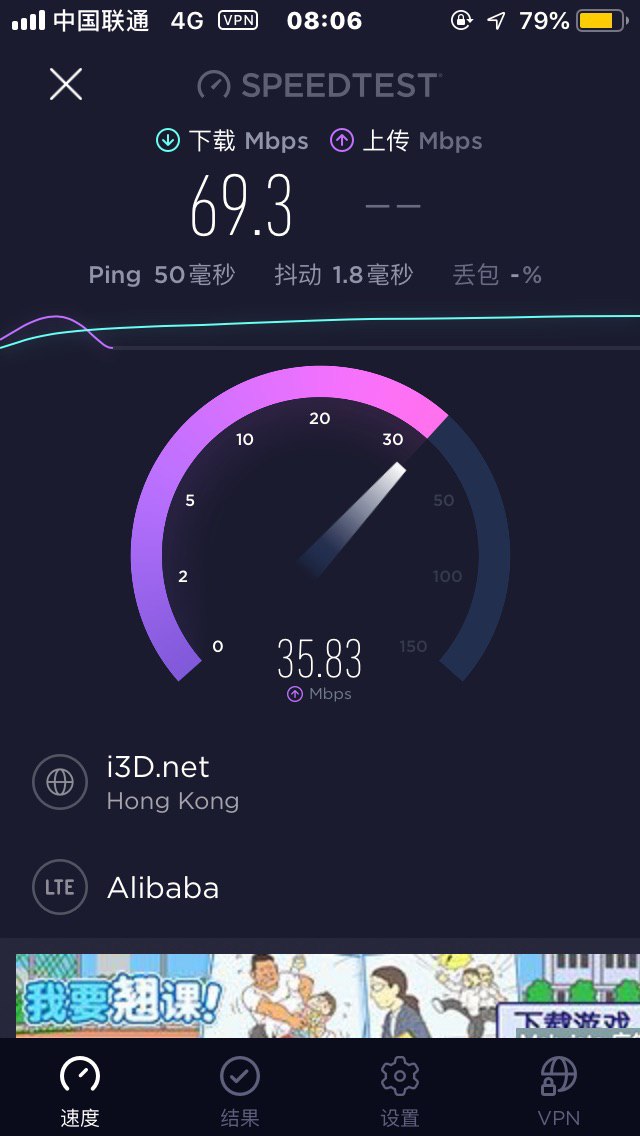
Task: Open the 我要翘课 game ad banner
Action: [x=326, y=995]
